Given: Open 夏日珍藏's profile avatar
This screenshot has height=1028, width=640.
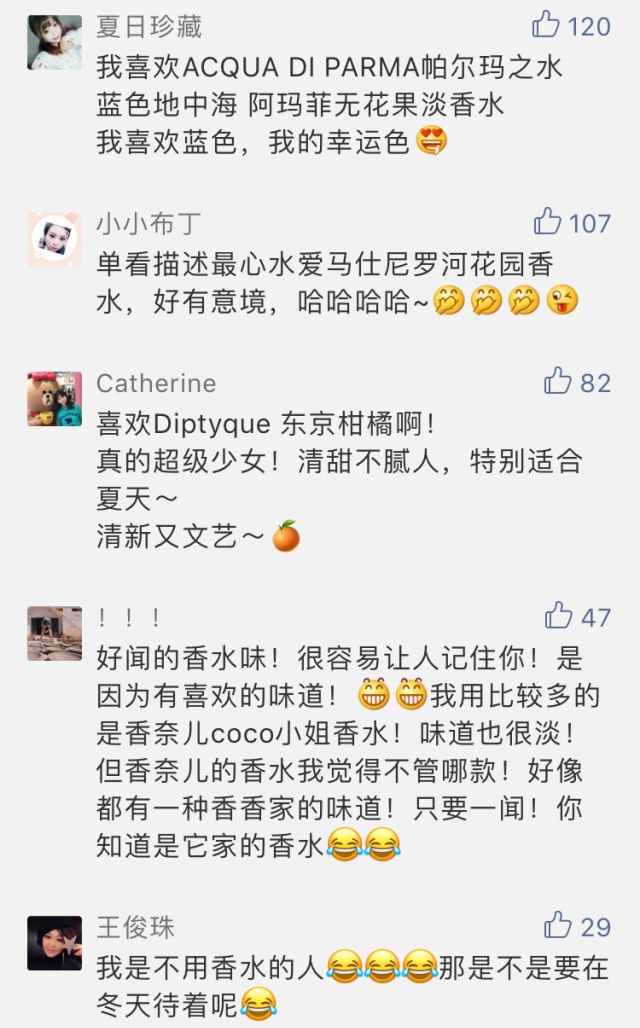Looking at the screenshot, I should tap(54, 42).
